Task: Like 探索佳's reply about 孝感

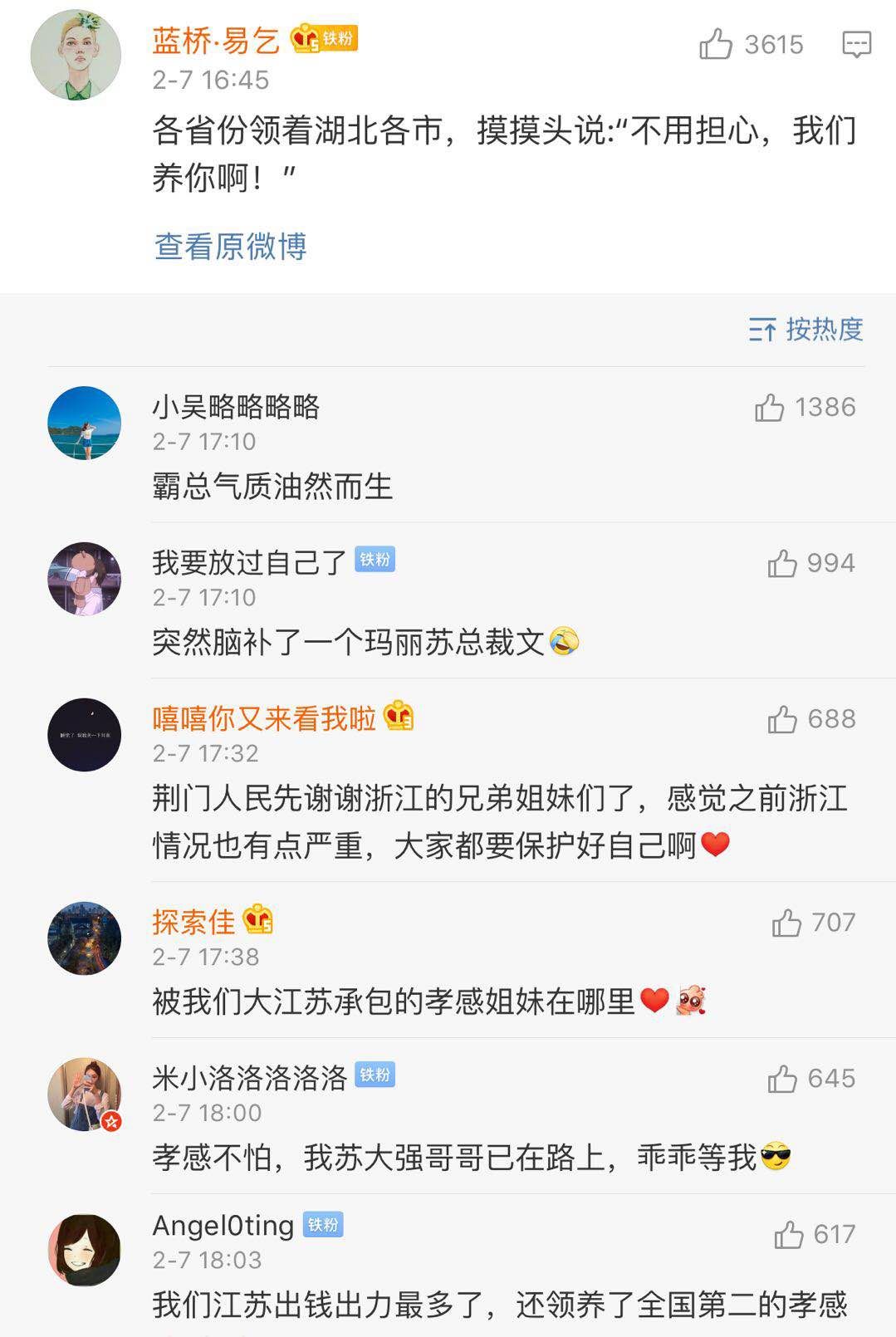Action: click(786, 923)
